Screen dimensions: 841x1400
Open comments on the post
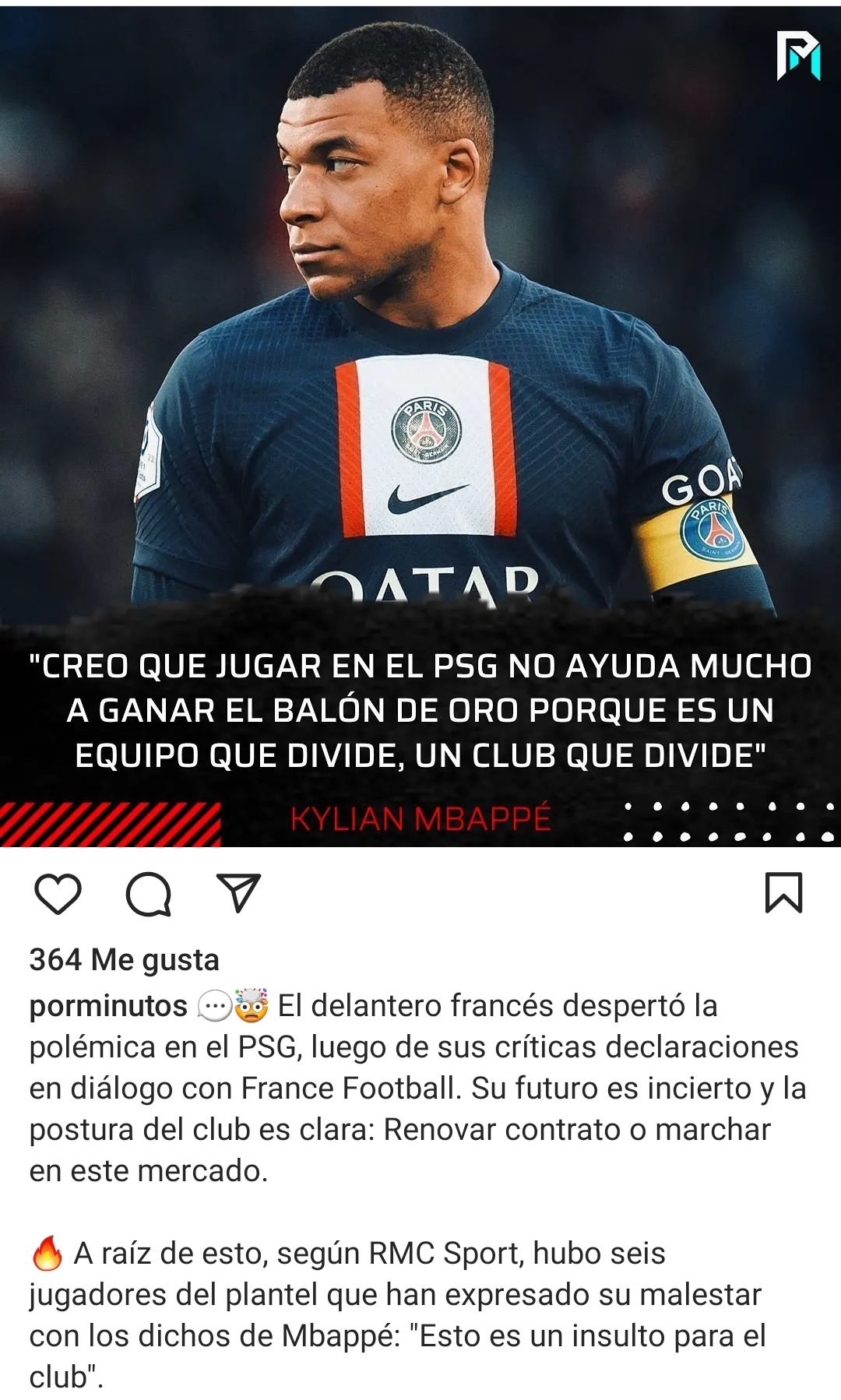pos(148,893)
